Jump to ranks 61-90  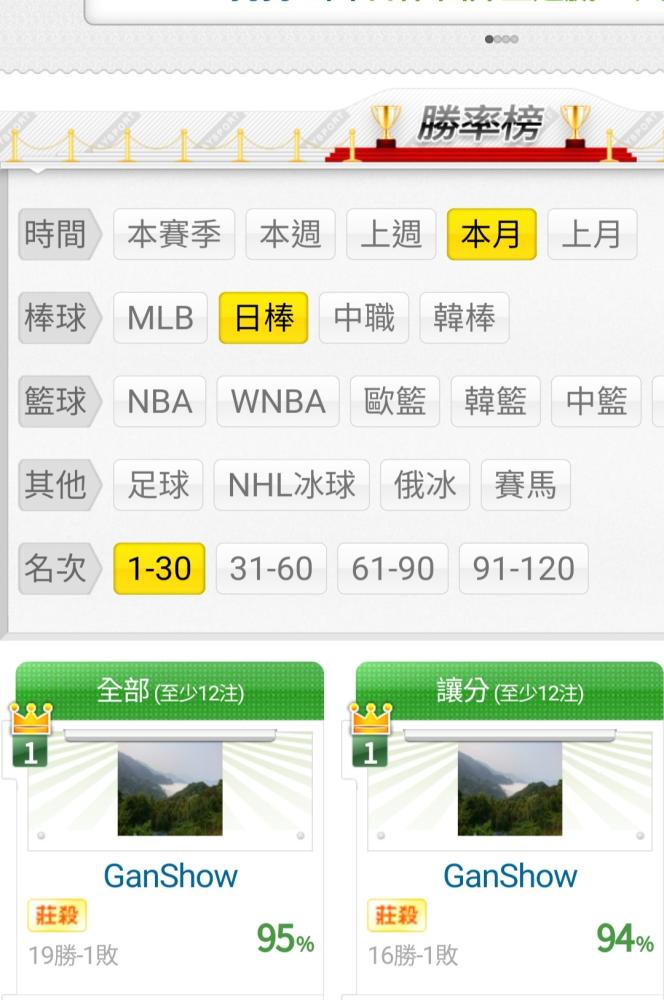click(x=392, y=569)
